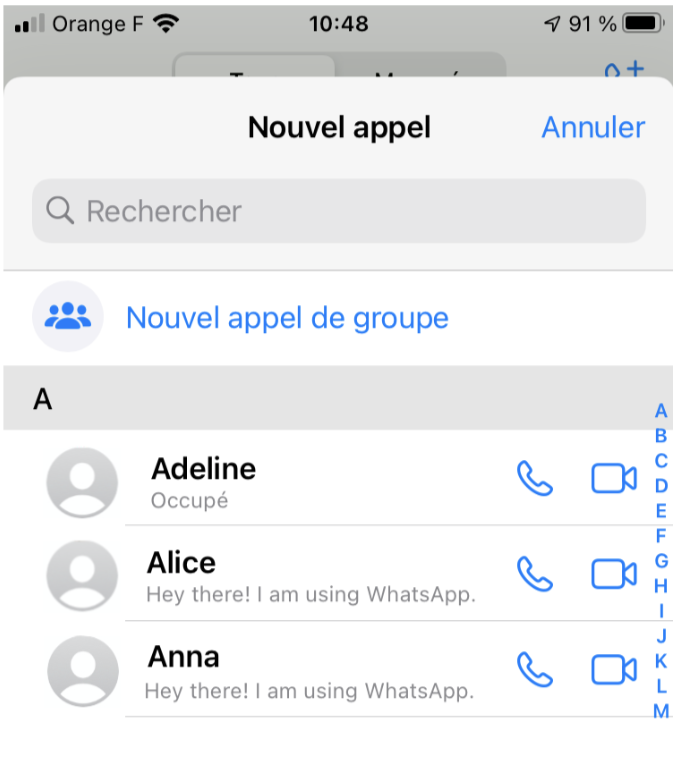Video call Anna

point(613,669)
